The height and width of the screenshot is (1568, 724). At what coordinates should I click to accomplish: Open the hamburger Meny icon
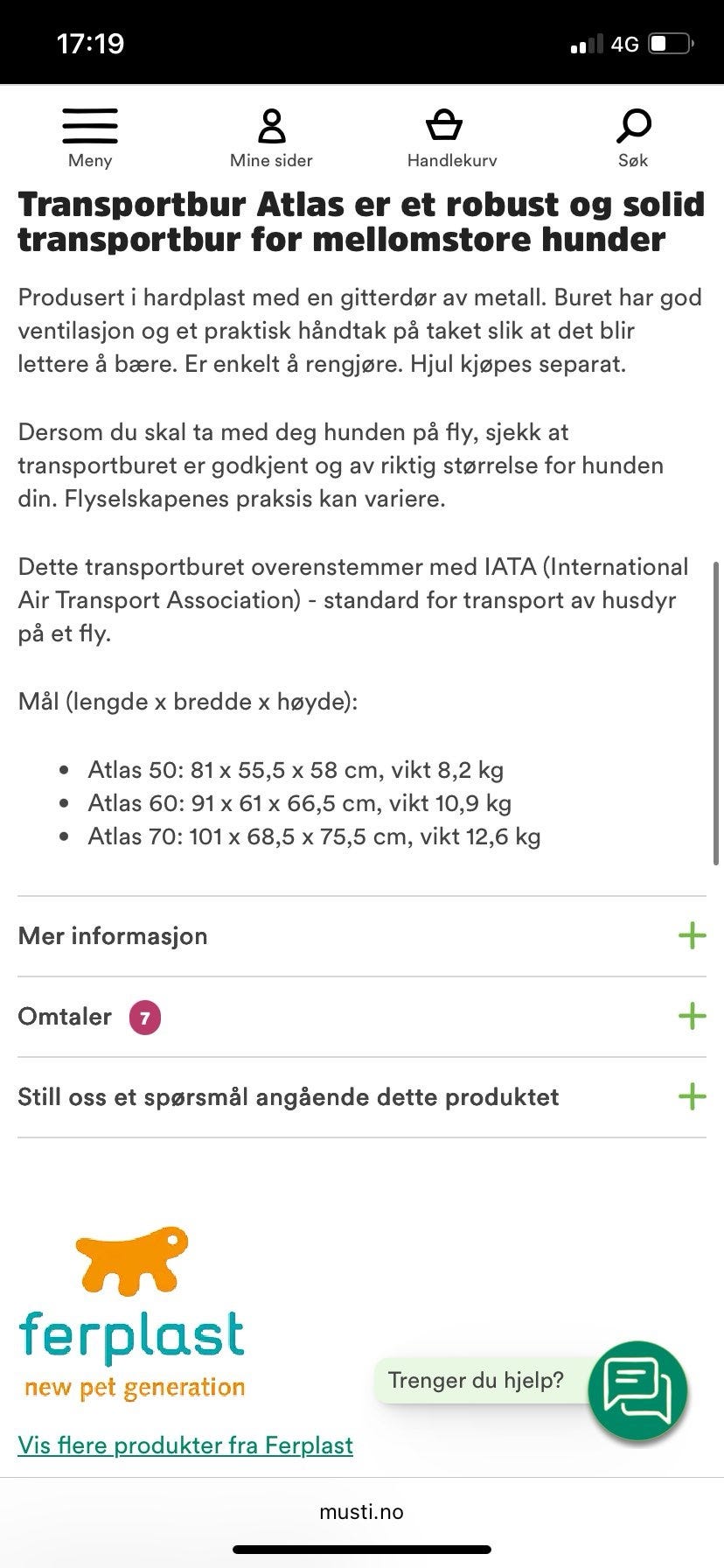pyautogui.click(x=89, y=125)
